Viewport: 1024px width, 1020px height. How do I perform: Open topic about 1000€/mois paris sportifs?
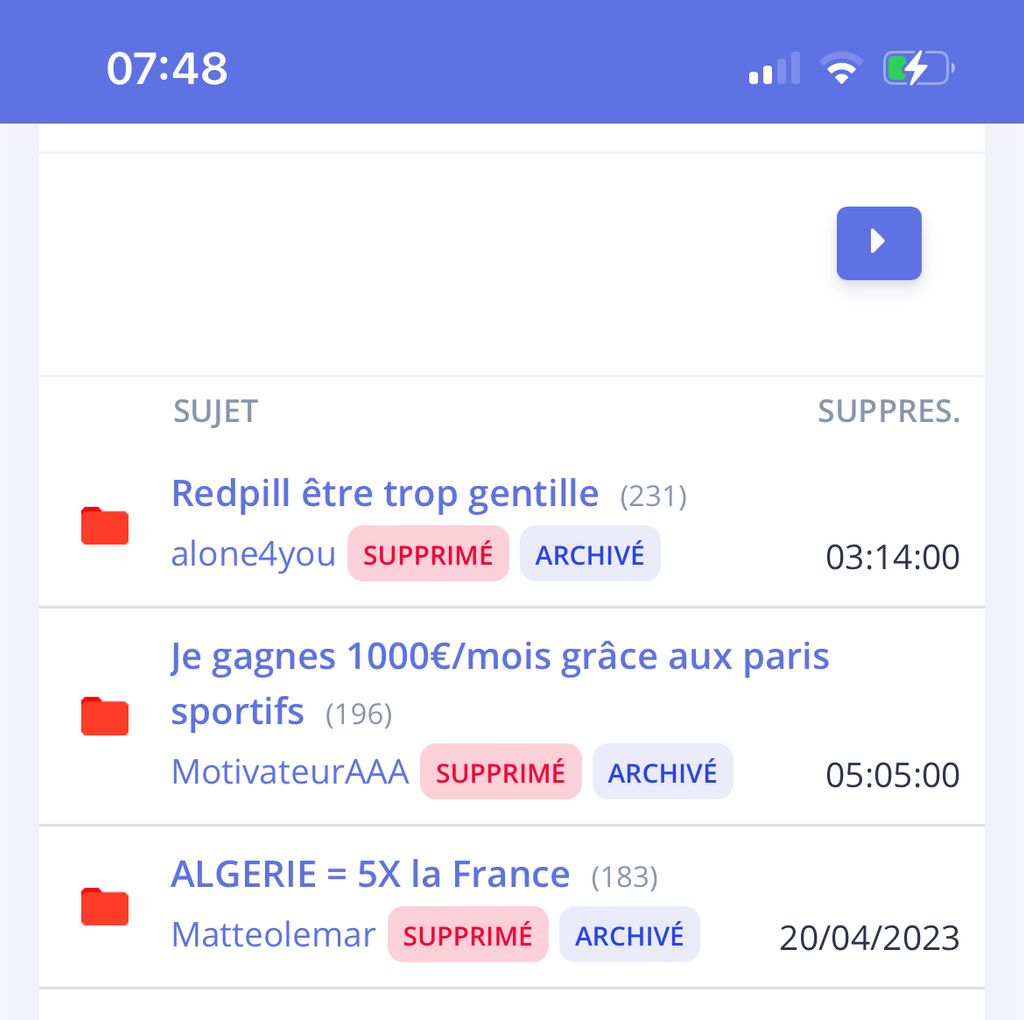coord(499,658)
